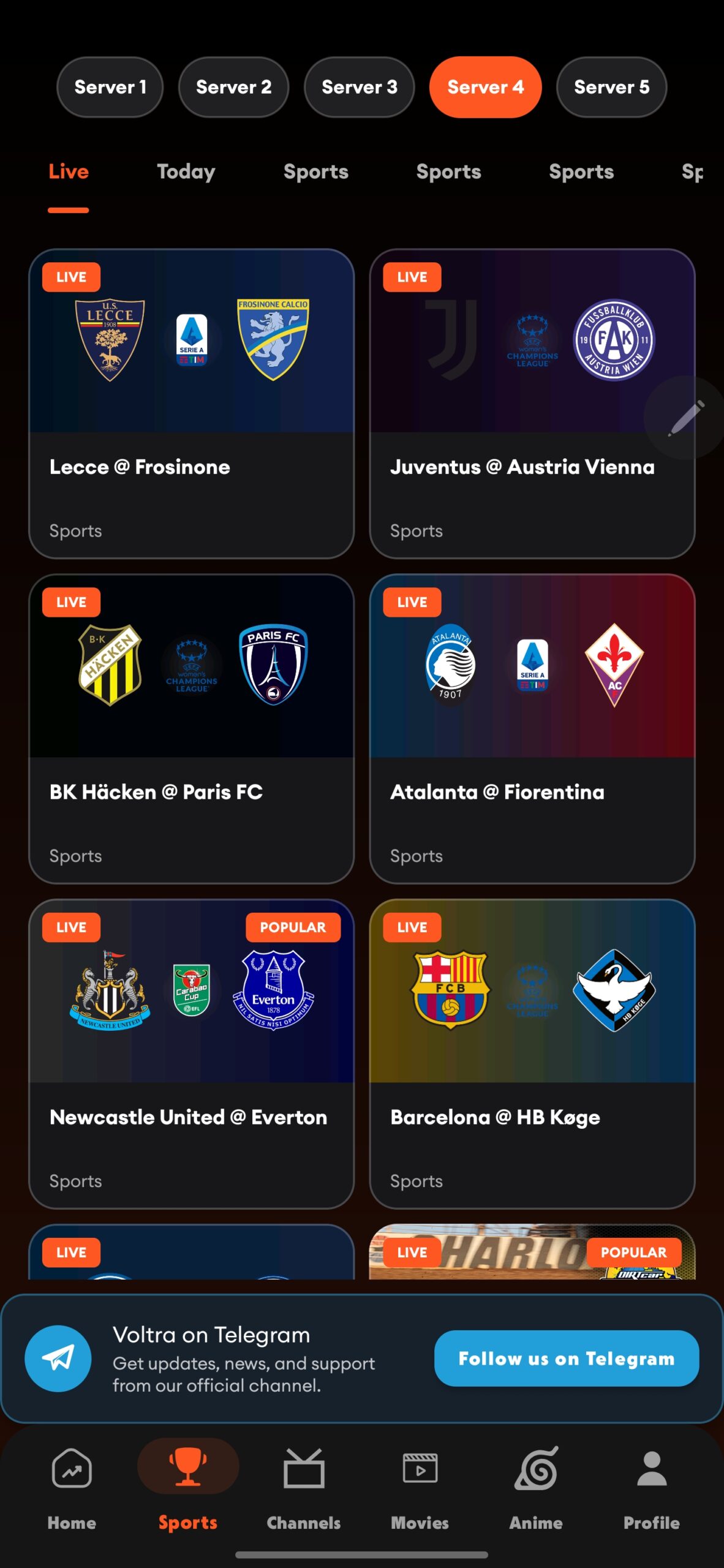Screen dimensions: 724x1568
Task: Watch Newcastle United @ Everton match
Action: tap(192, 1054)
